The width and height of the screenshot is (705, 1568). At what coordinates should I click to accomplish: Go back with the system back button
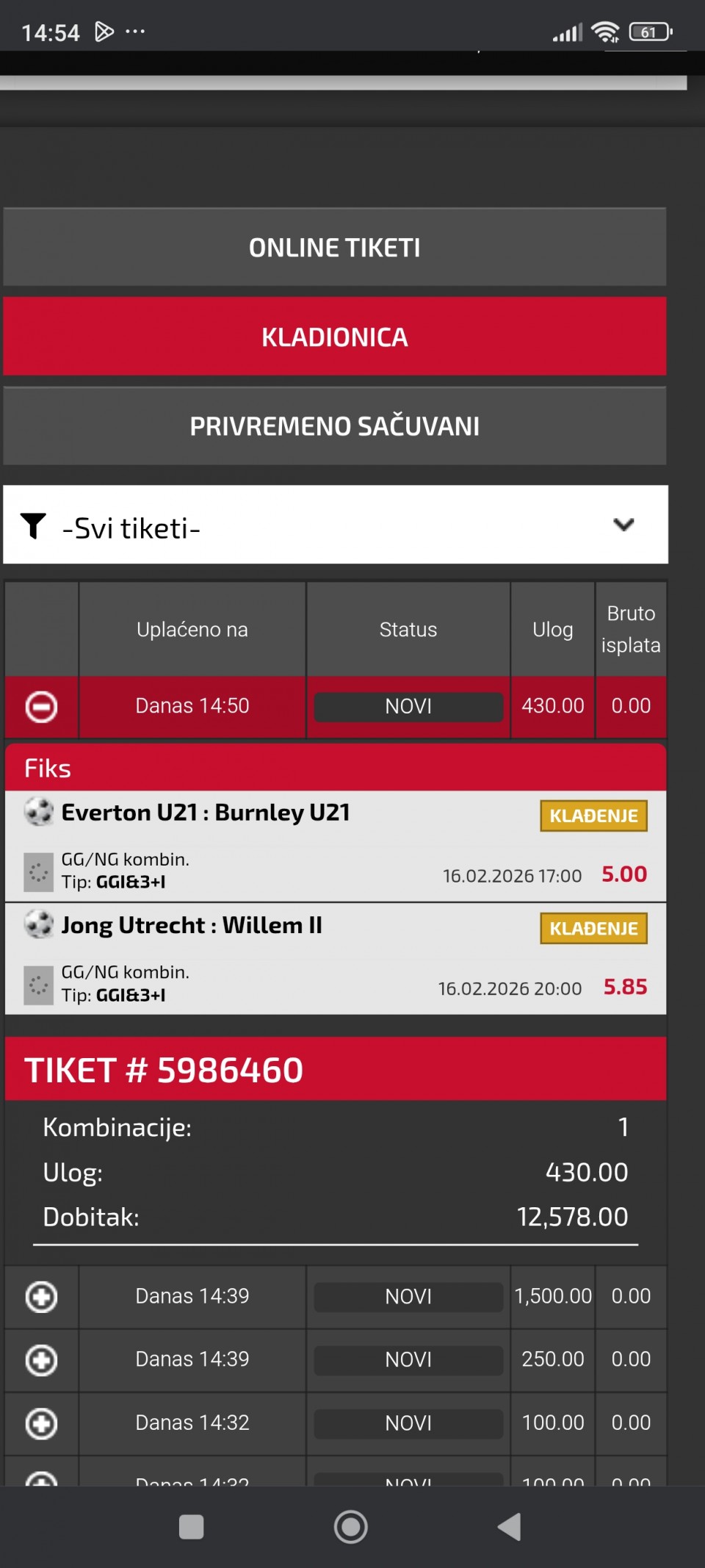pyautogui.click(x=509, y=1527)
